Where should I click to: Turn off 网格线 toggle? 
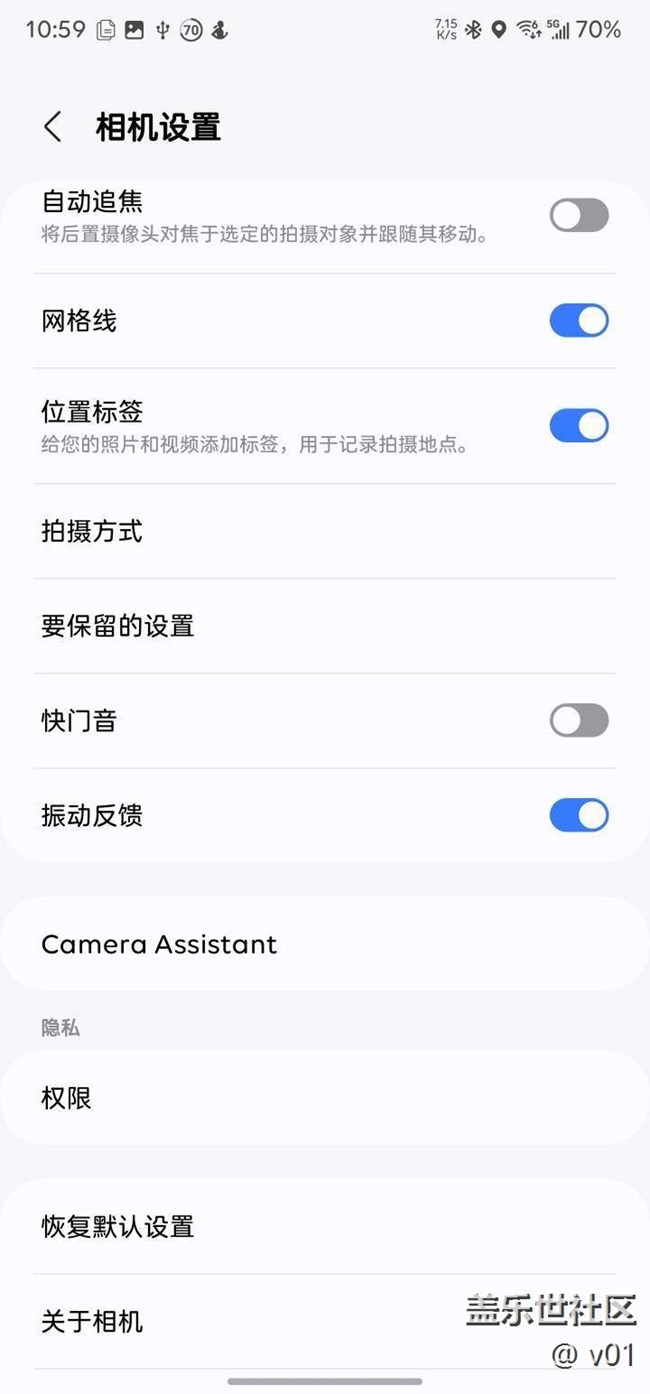click(x=578, y=321)
